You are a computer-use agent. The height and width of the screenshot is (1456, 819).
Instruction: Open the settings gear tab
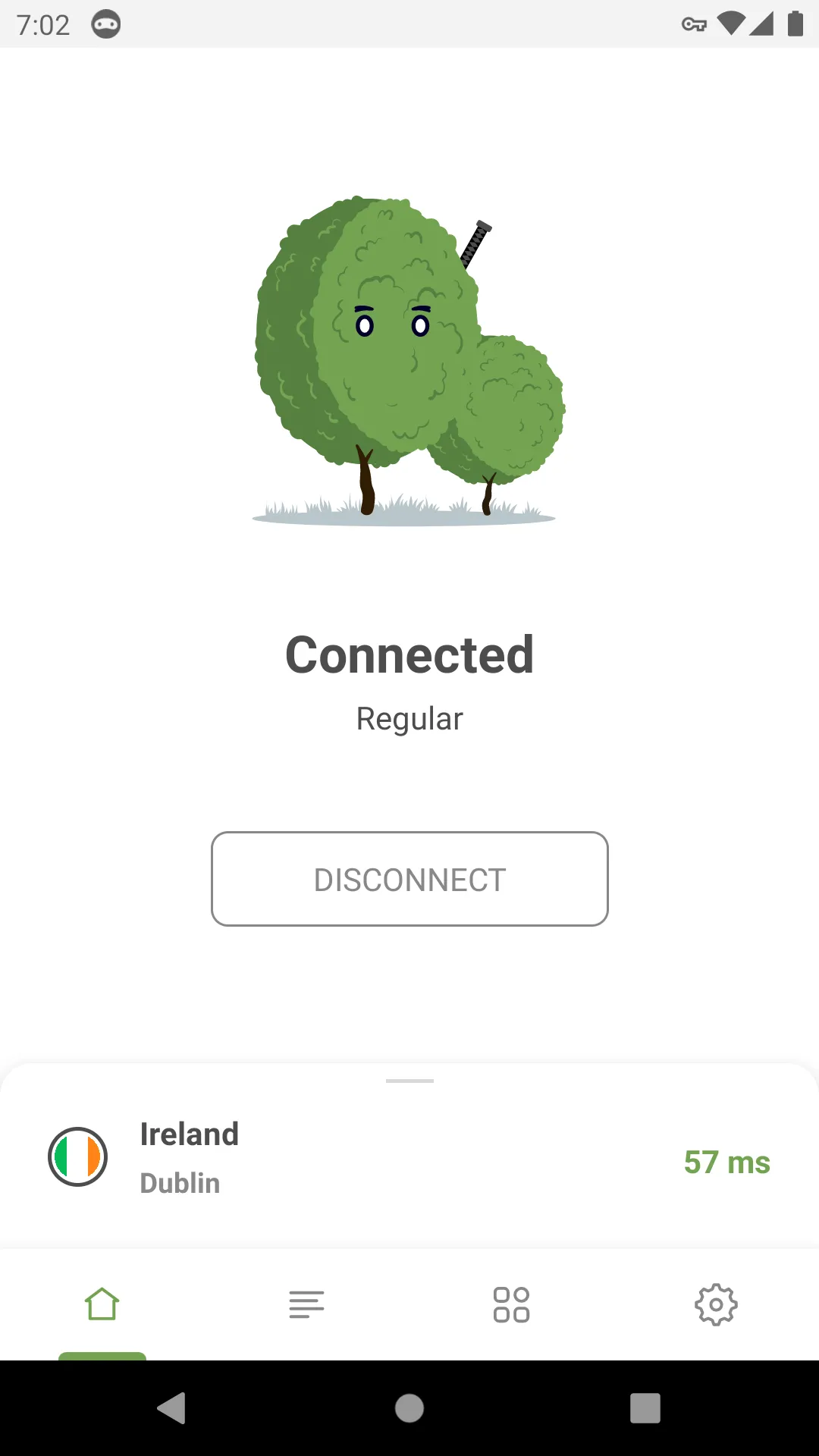(x=717, y=1304)
